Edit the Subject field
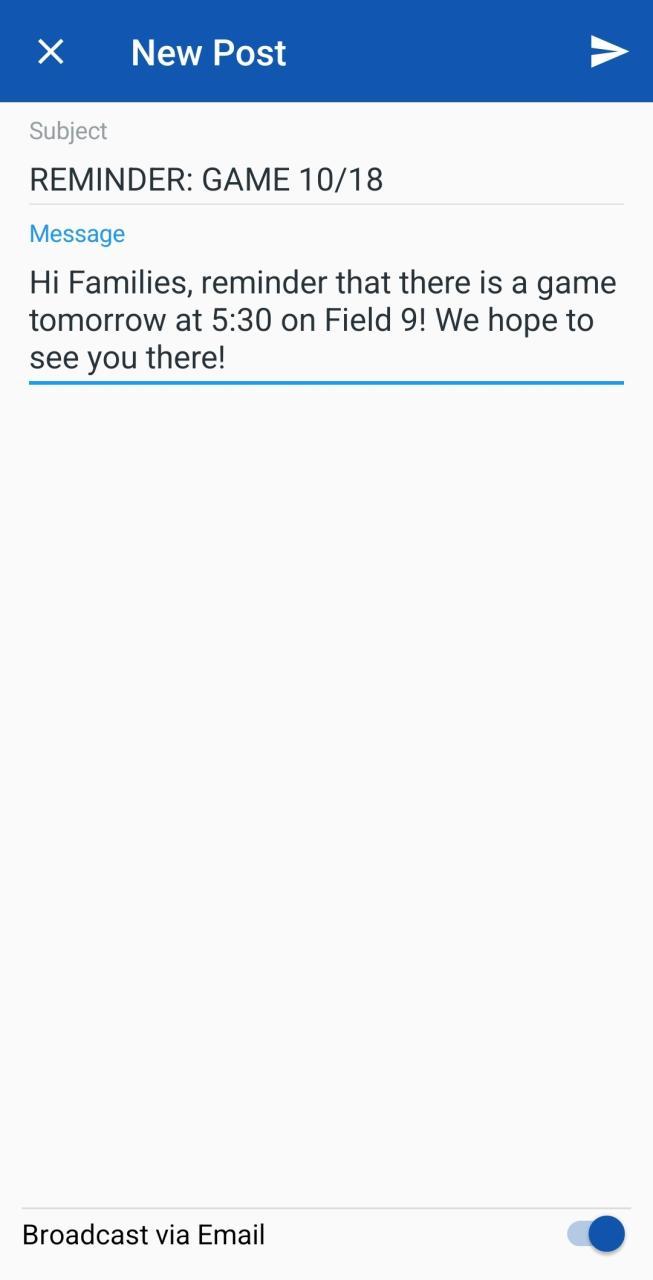Screen dimensions: 653x1280 pos(325,180)
